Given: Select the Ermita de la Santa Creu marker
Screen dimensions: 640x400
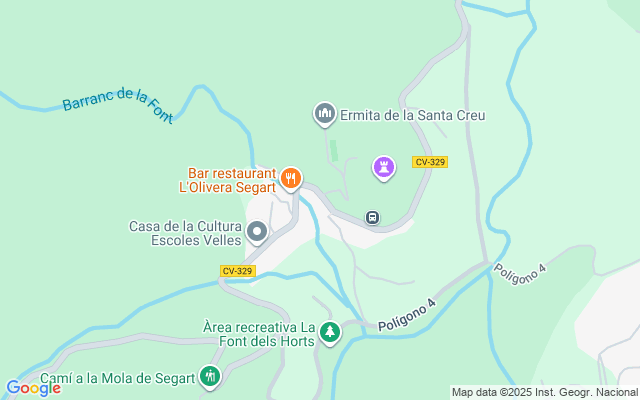Looking at the screenshot, I should click(324, 116).
